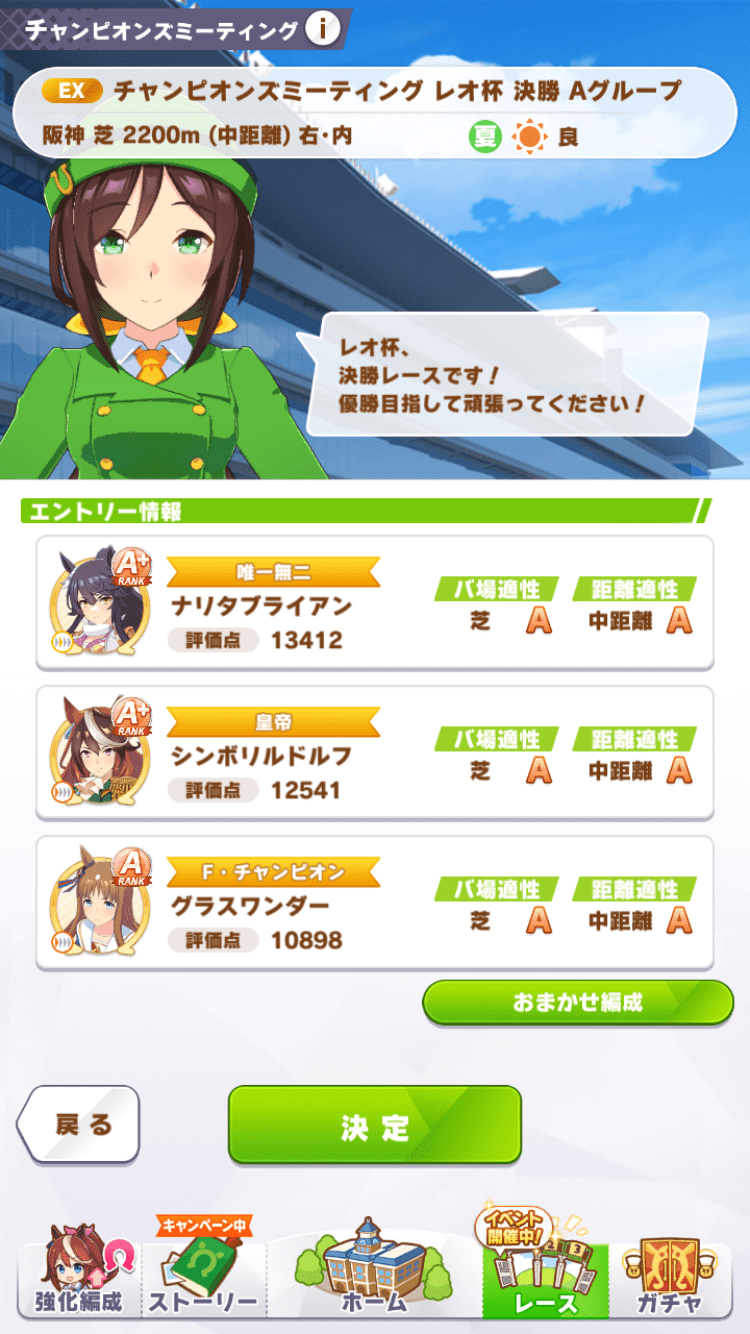Select Narita Brian's portrait
The width and height of the screenshot is (750, 1334).
(x=98, y=602)
